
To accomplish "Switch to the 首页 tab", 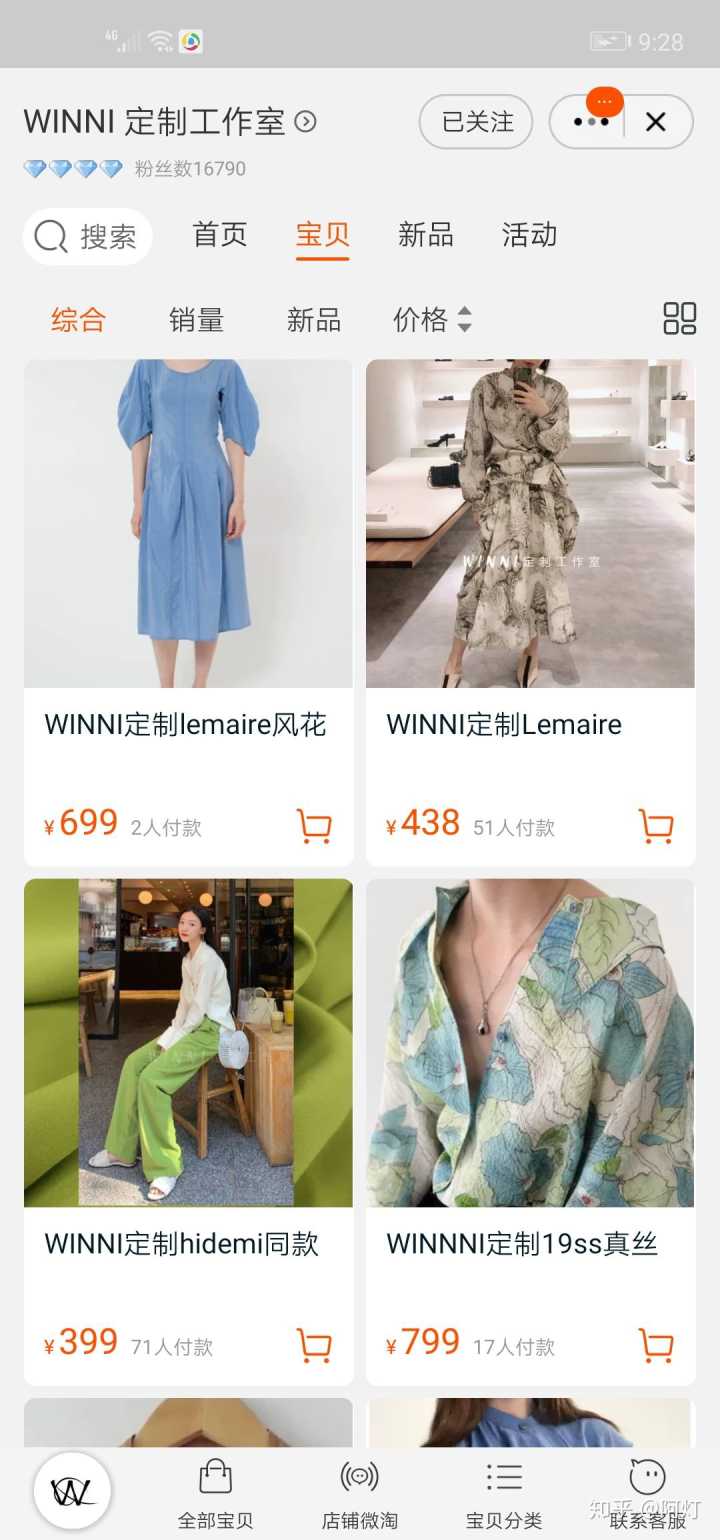I will click(x=220, y=235).
